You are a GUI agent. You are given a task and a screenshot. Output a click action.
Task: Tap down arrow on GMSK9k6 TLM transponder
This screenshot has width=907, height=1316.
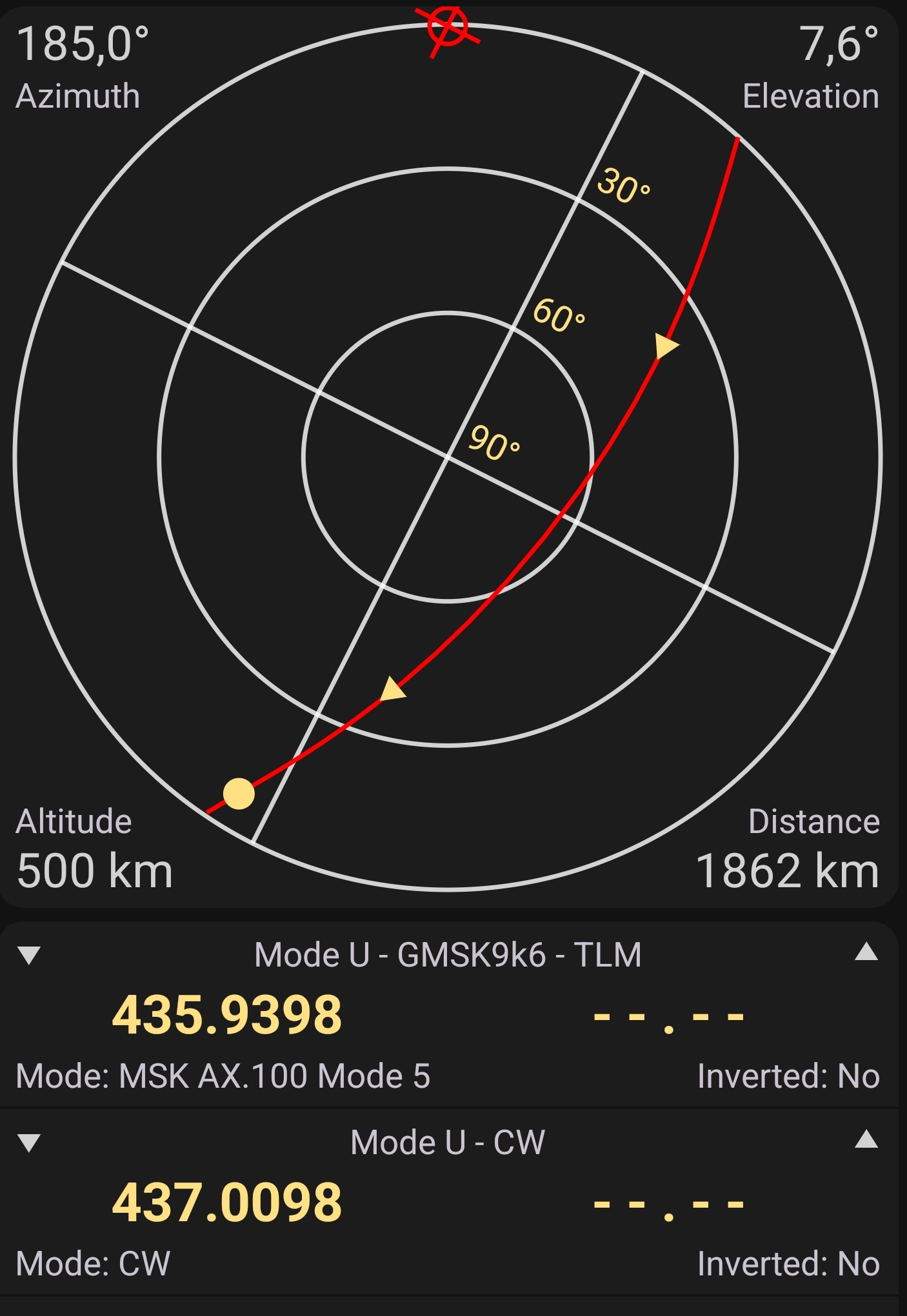click(x=29, y=955)
